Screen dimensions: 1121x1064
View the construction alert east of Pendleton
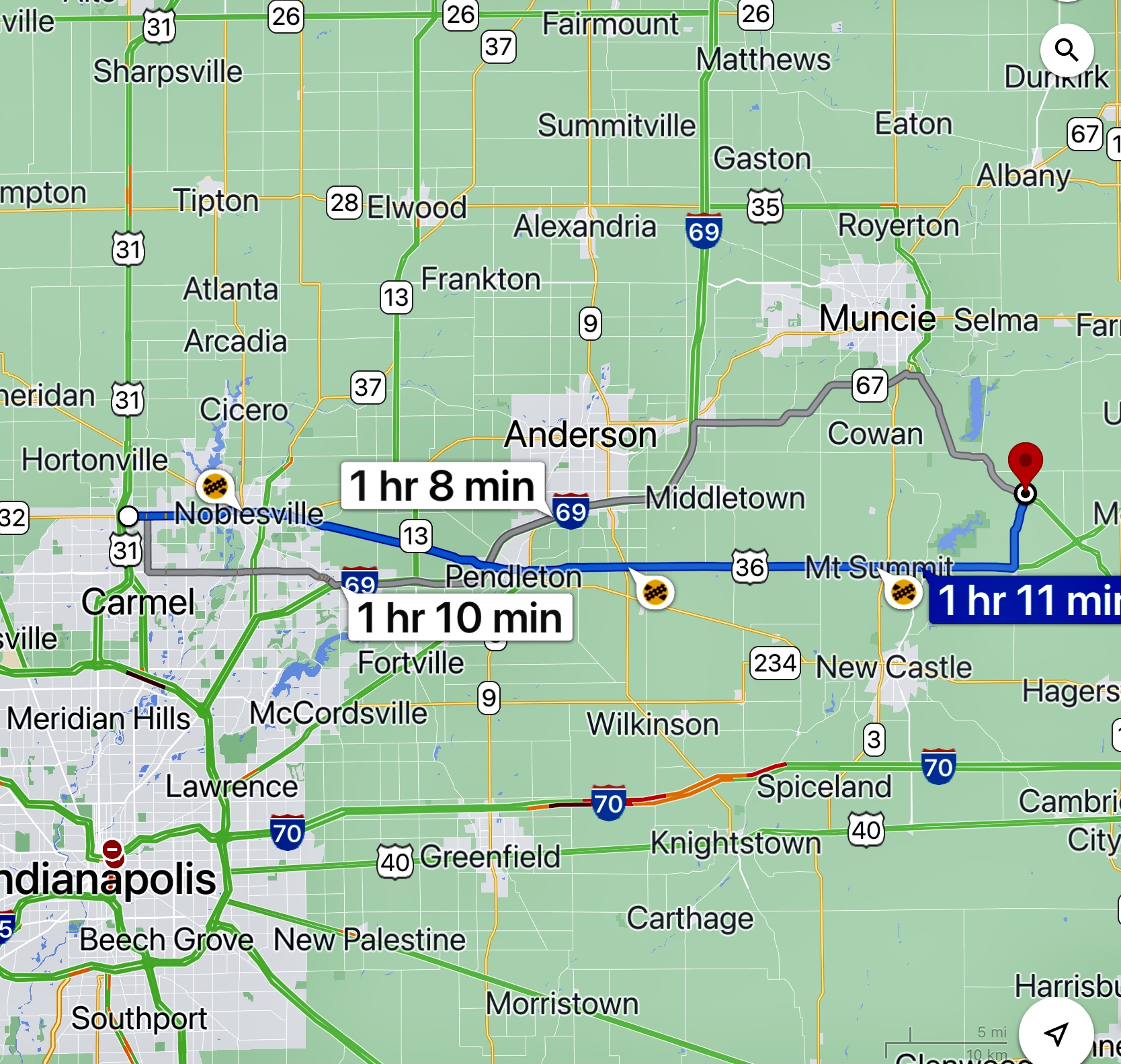click(655, 592)
